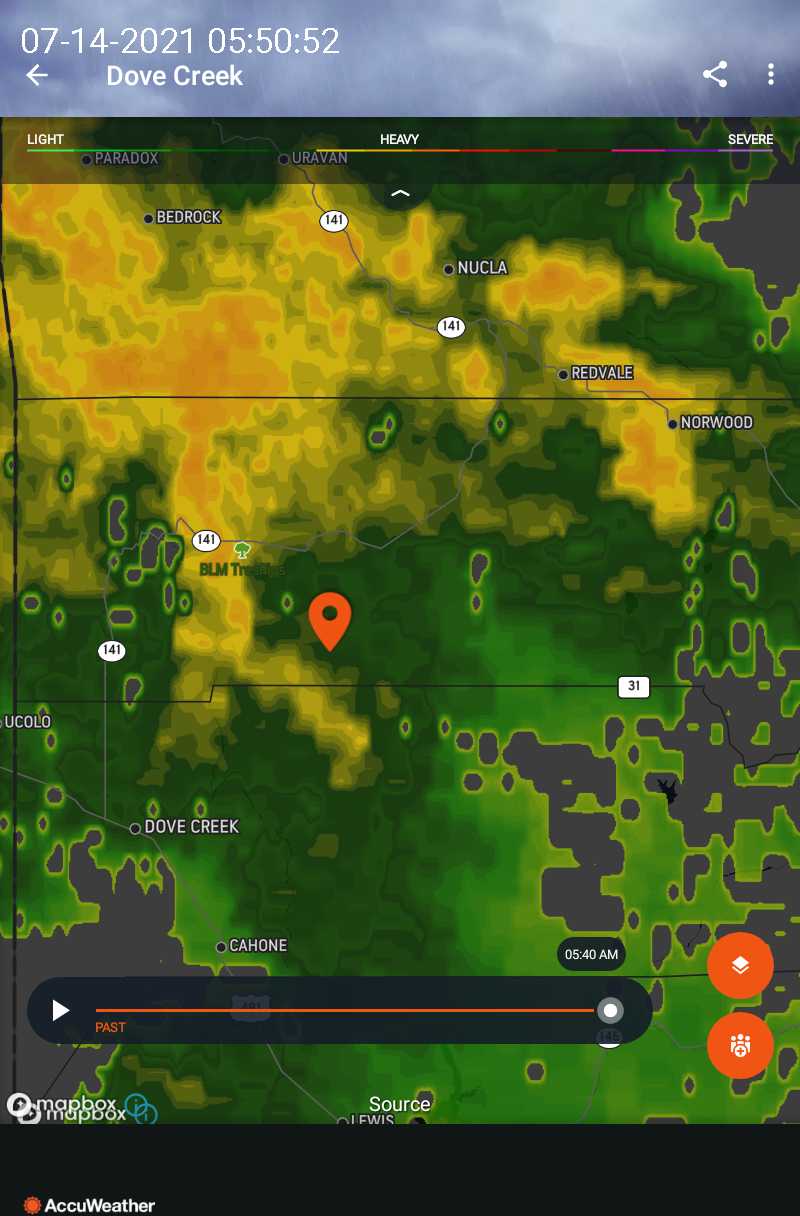Expand the radar legend chevron
800x1216 pixels.
[400, 193]
